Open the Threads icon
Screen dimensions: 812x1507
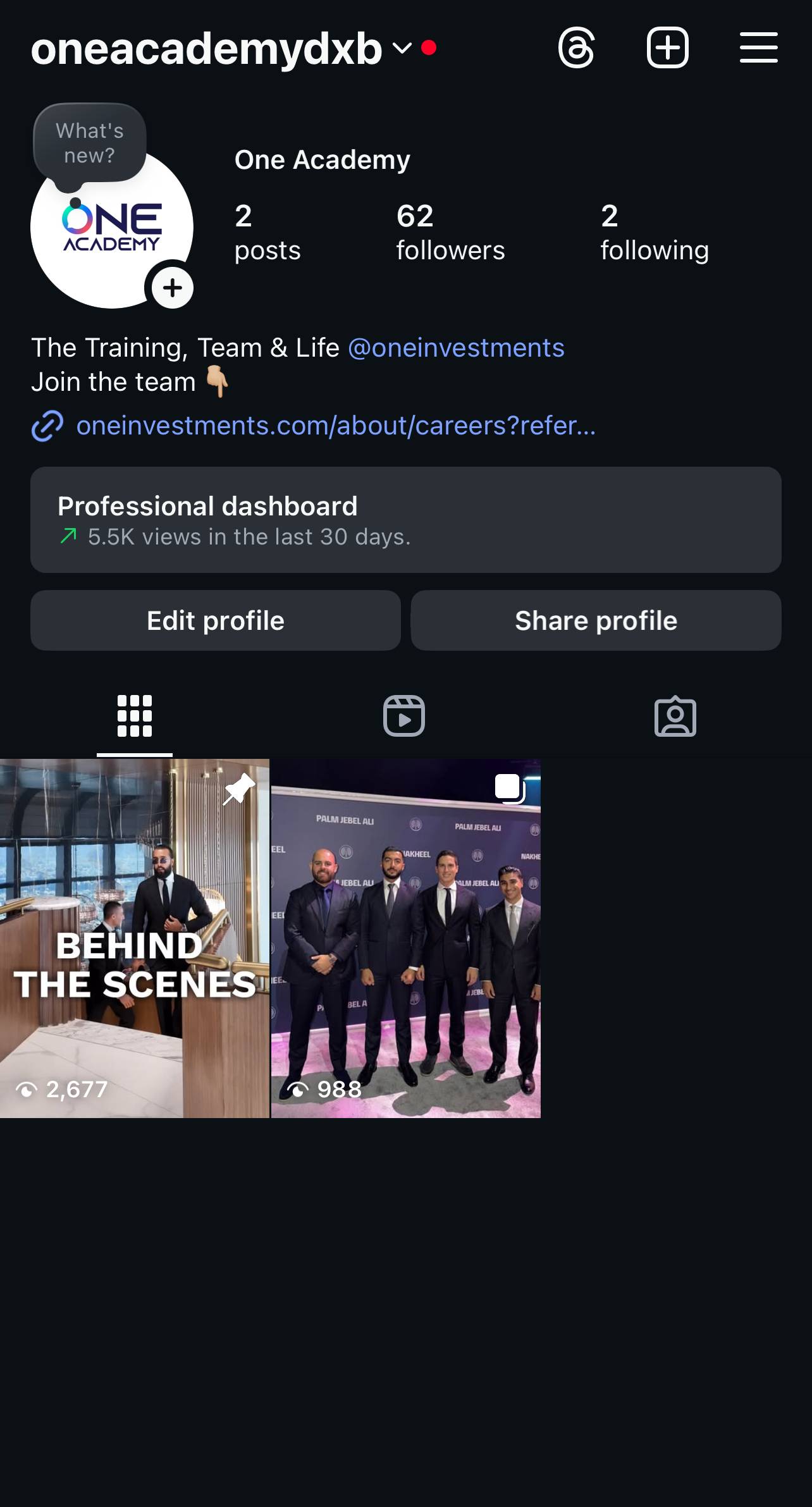pyautogui.click(x=576, y=48)
